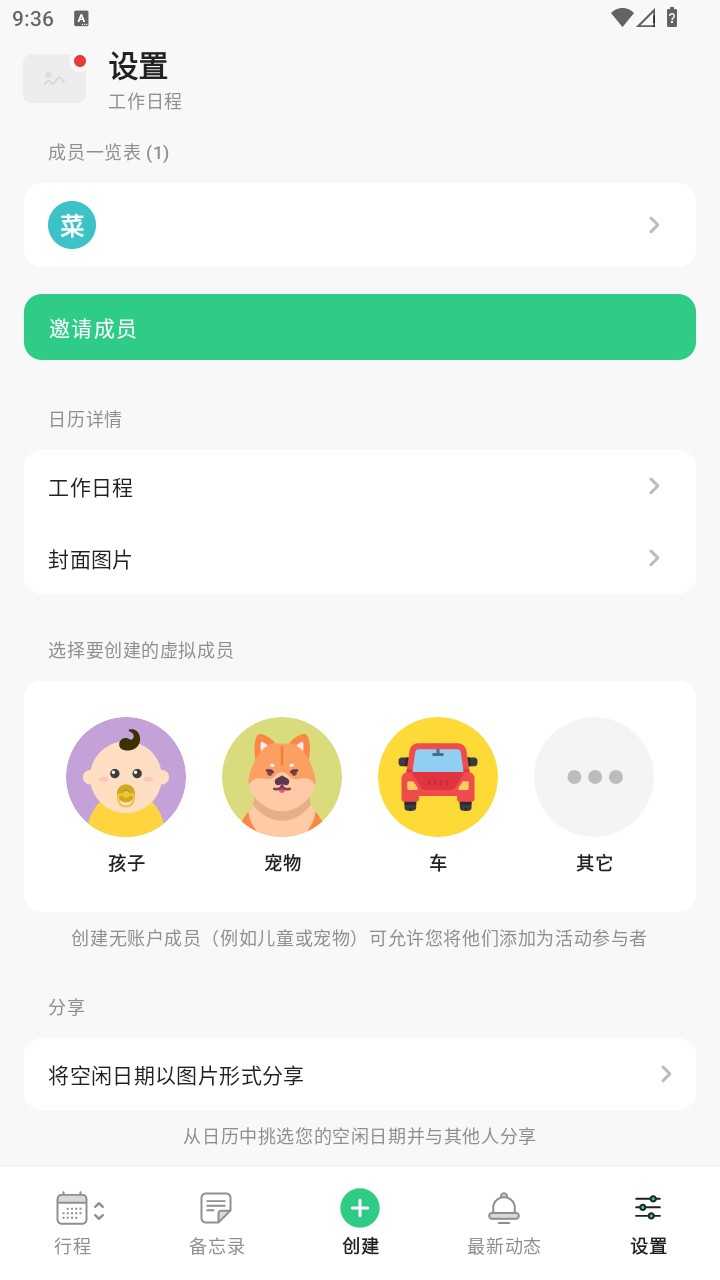Open the 工作日程 calendar name row
Image resolution: width=720 pixels, height=1280 pixels.
tap(360, 487)
